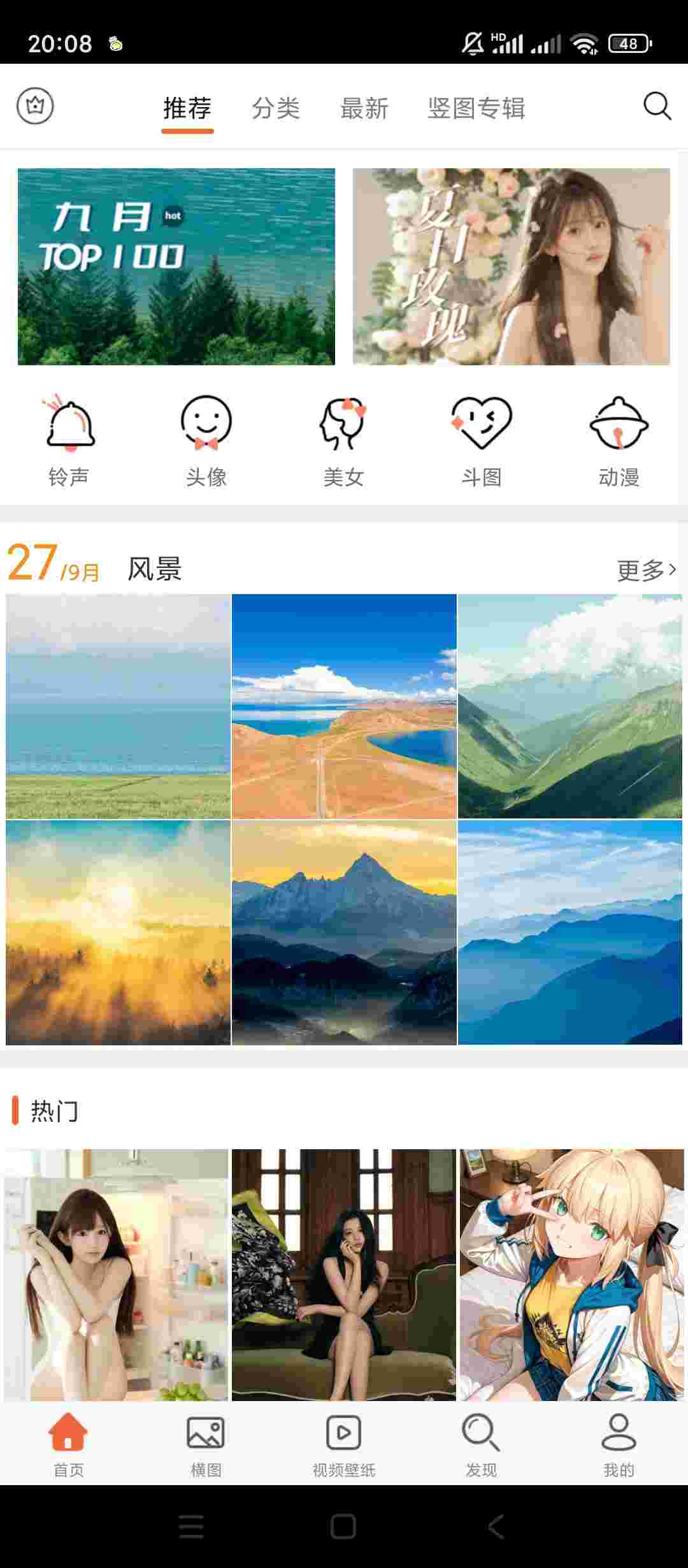The width and height of the screenshot is (688, 1568).
Task: Open the 美女 category
Action: 344,440
